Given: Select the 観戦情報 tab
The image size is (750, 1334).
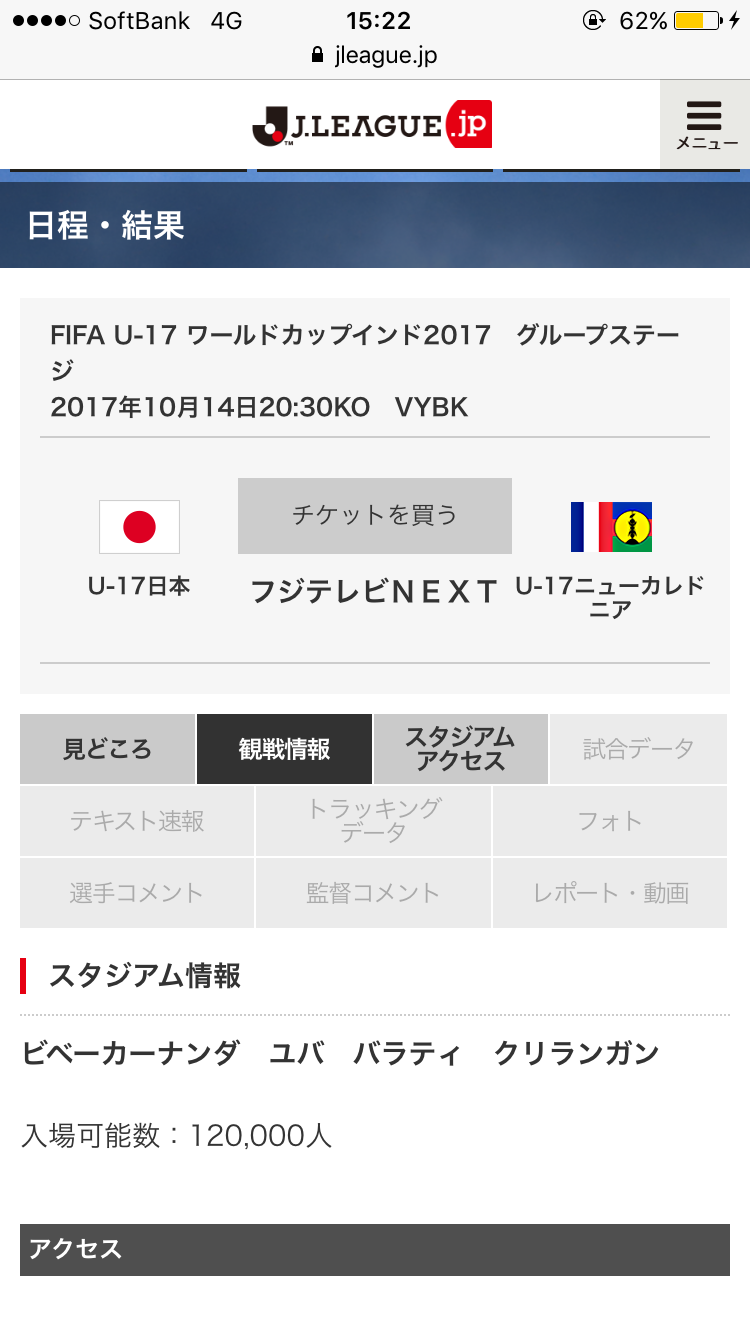Looking at the screenshot, I should pos(285,749).
